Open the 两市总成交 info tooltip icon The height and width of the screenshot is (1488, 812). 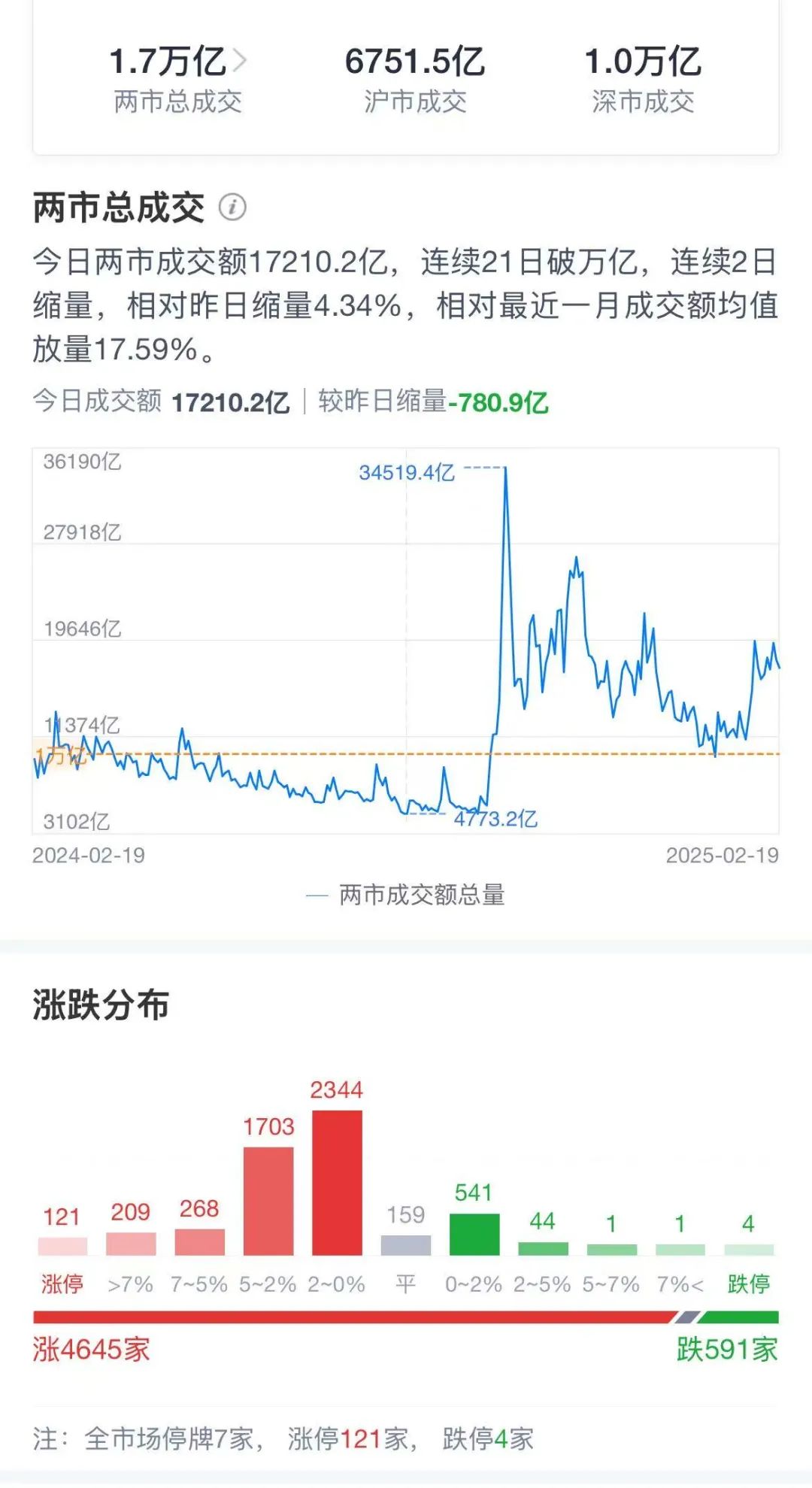coord(233,208)
